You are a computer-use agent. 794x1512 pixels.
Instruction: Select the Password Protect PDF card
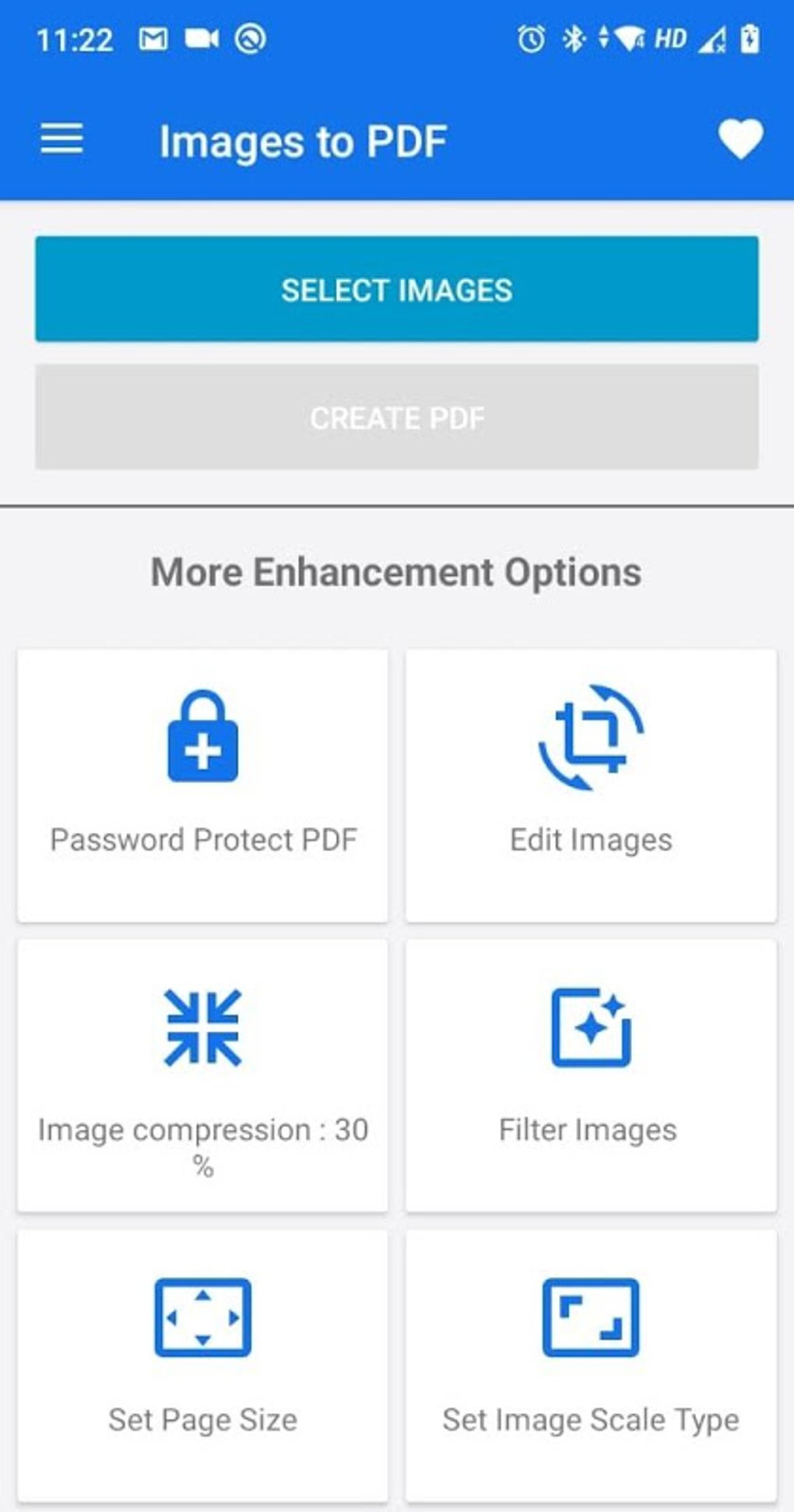(x=202, y=786)
